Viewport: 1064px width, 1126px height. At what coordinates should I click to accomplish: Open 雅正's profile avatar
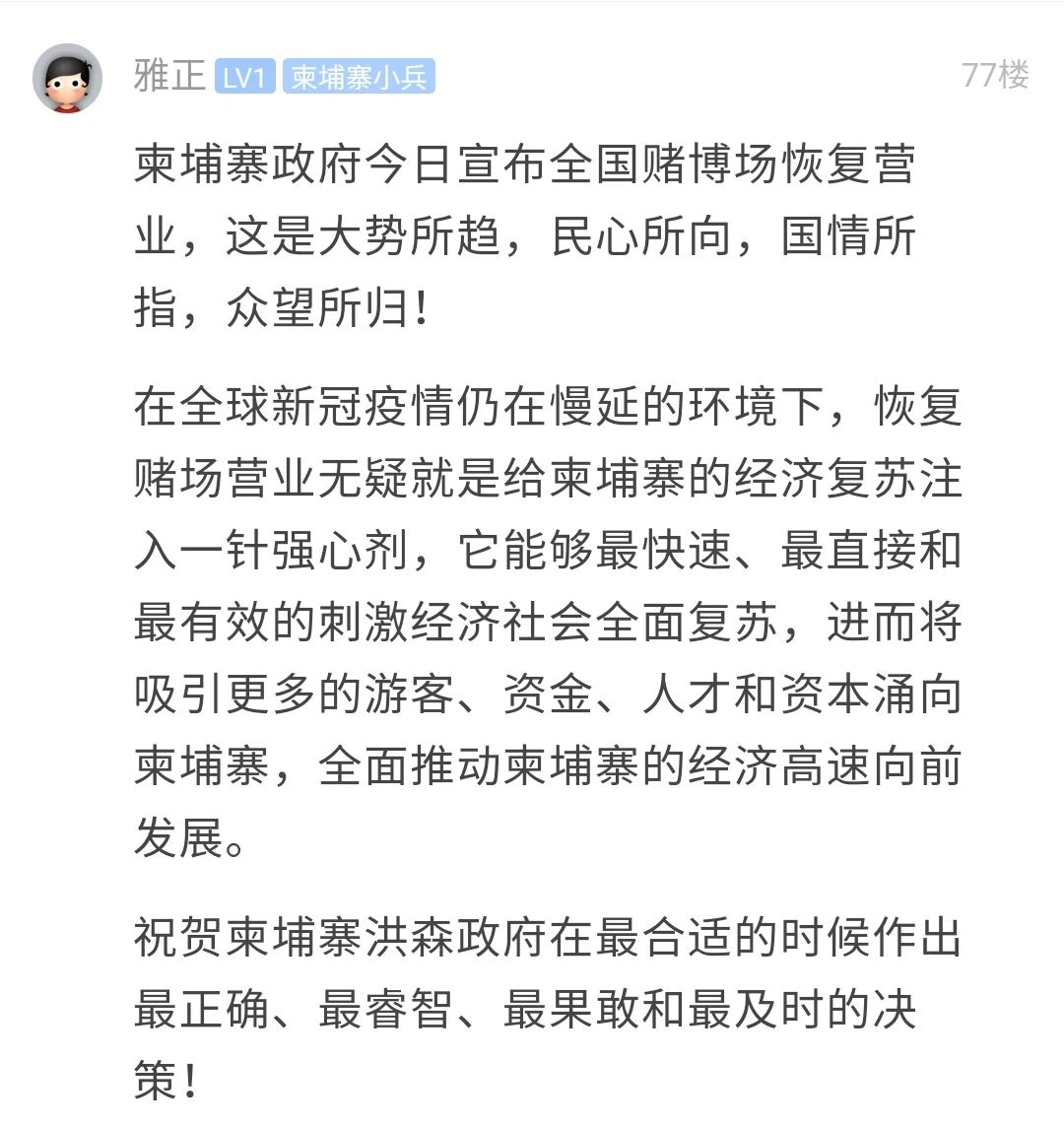click(x=68, y=78)
